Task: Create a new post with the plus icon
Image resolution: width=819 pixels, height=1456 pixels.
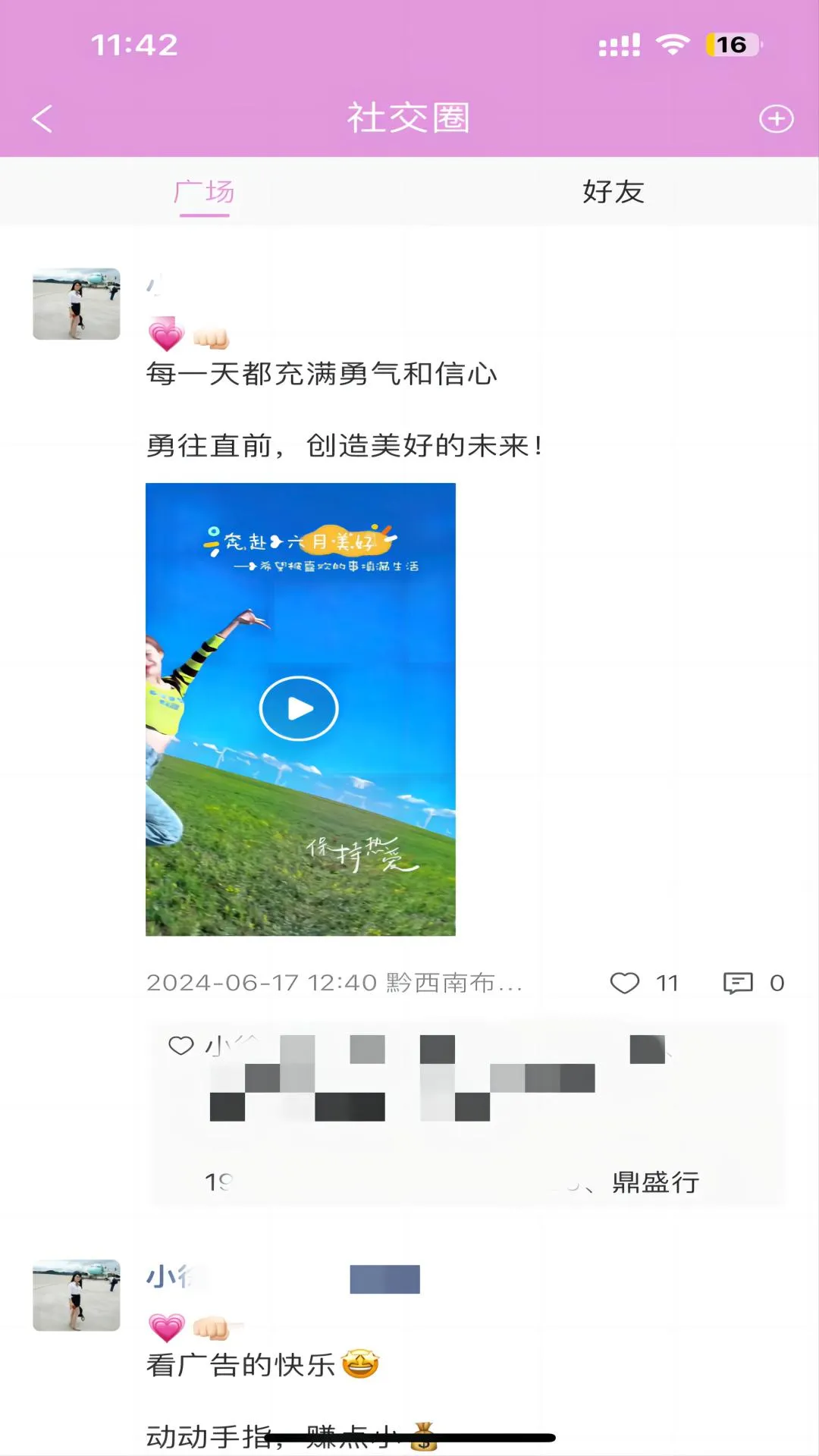Action: pos(776,119)
